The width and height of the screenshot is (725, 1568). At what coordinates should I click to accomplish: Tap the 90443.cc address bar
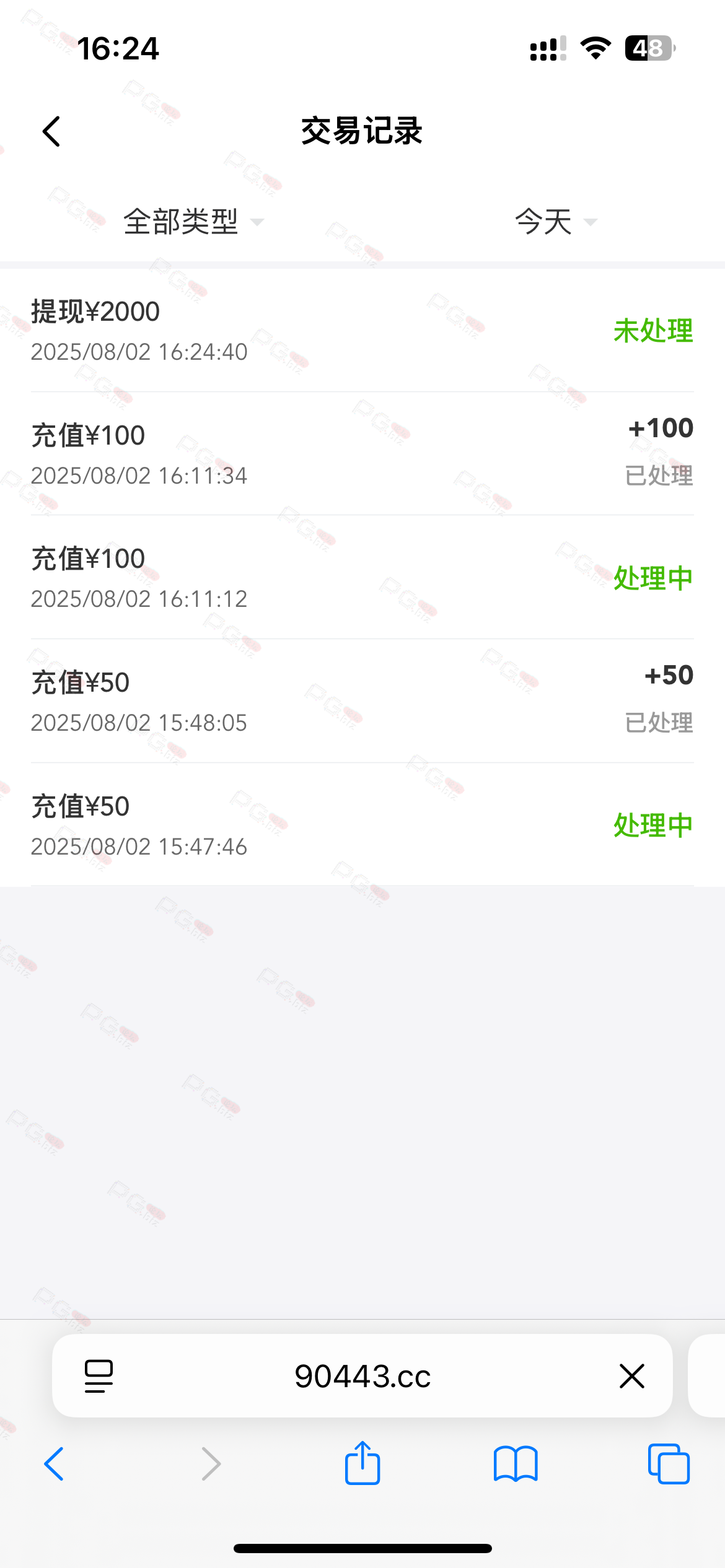pos(362,1376)
